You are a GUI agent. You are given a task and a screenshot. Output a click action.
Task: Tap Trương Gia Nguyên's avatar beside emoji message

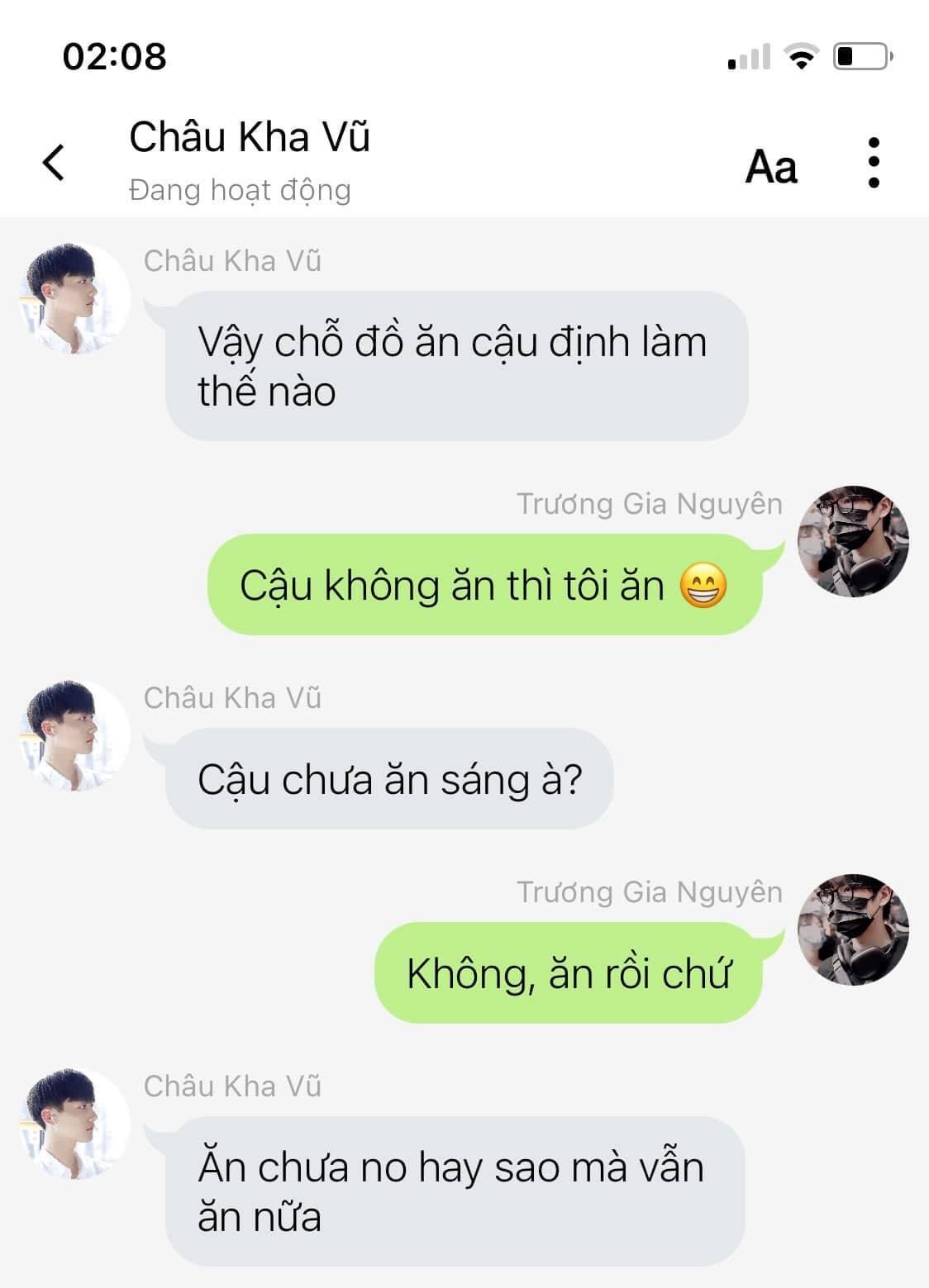point(852,542)
